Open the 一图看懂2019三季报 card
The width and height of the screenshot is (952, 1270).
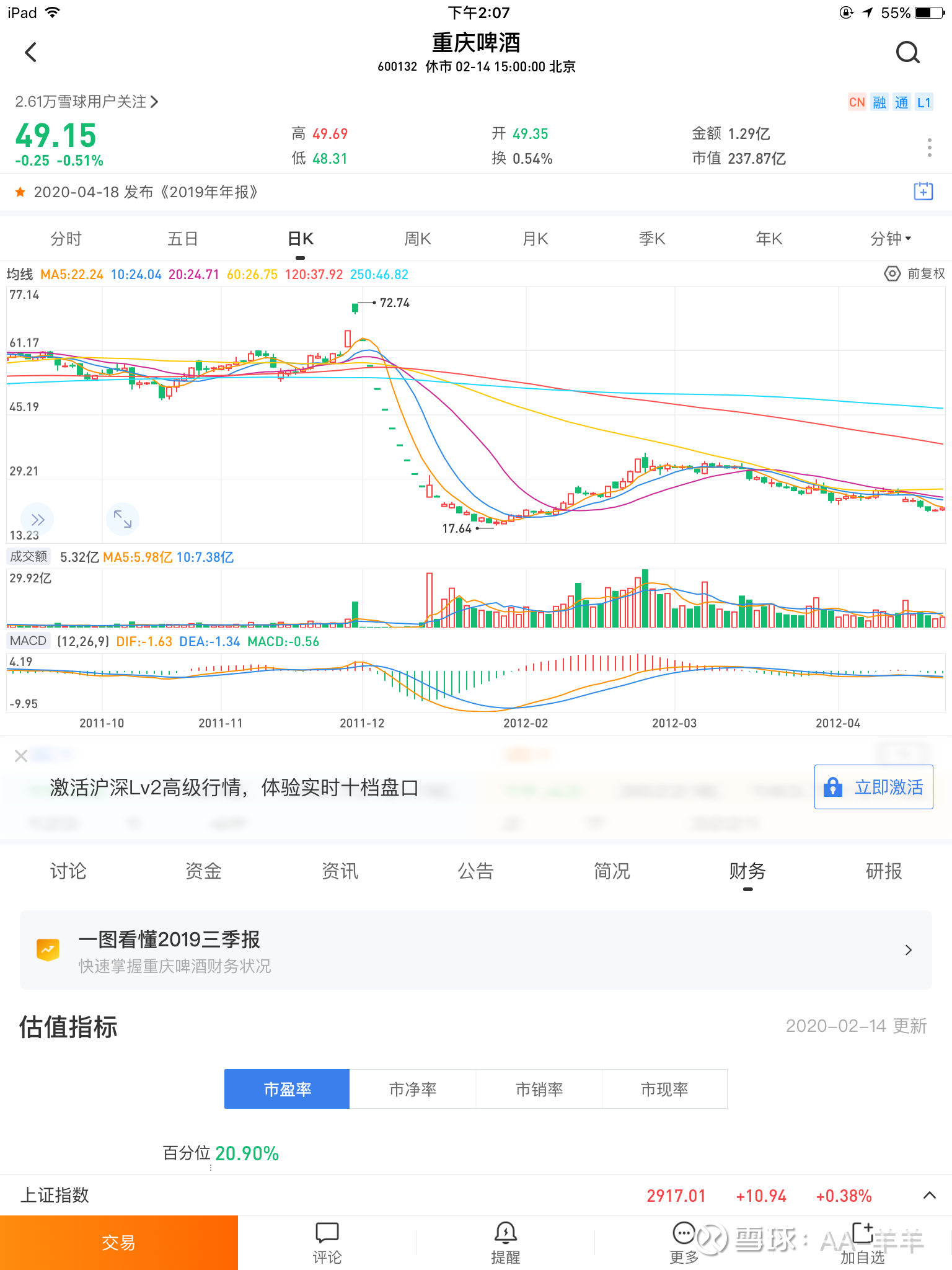pyautogui.click(x=475, y=950)
